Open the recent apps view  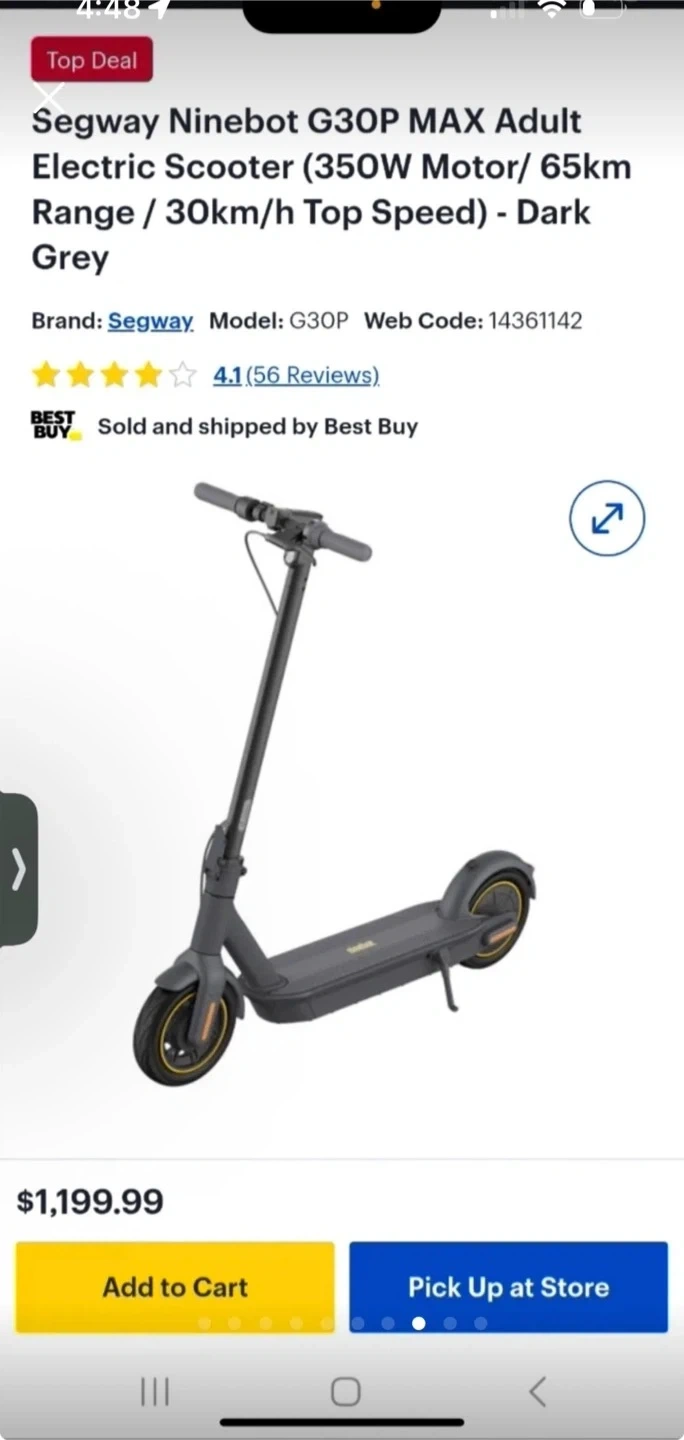(154, 1391)
